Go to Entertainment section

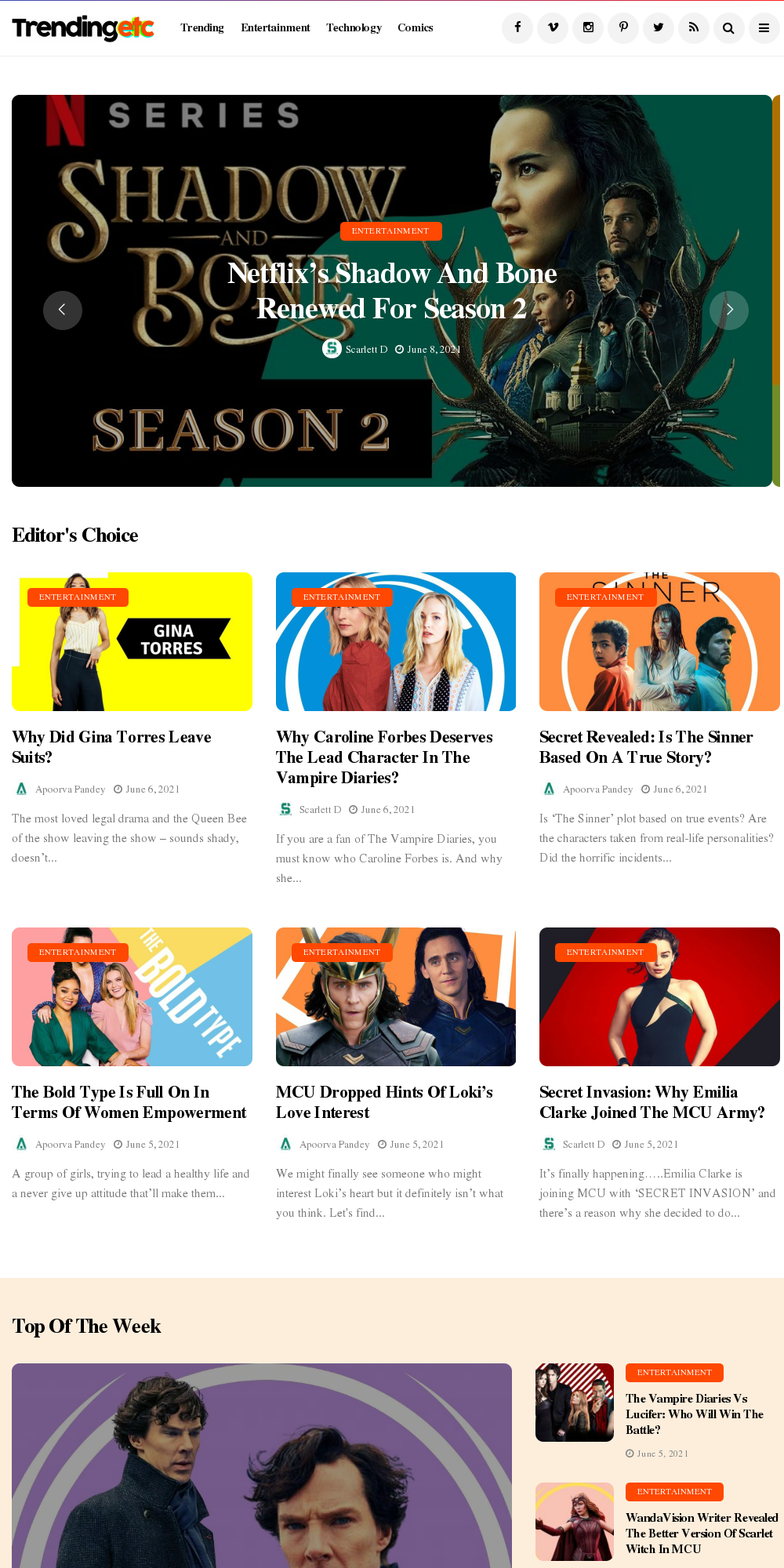pos(275,28)
